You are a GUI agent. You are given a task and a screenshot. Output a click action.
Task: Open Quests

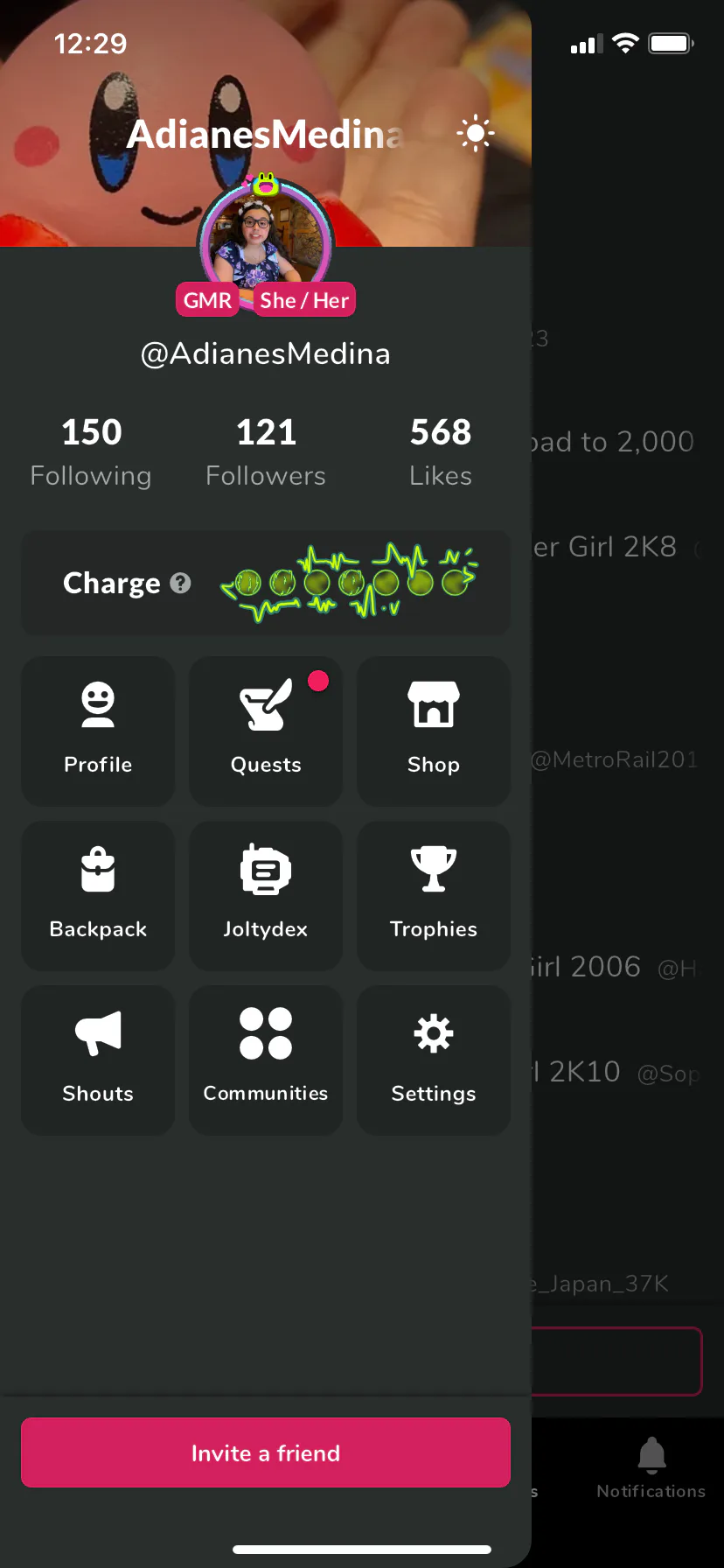[266, 731]
